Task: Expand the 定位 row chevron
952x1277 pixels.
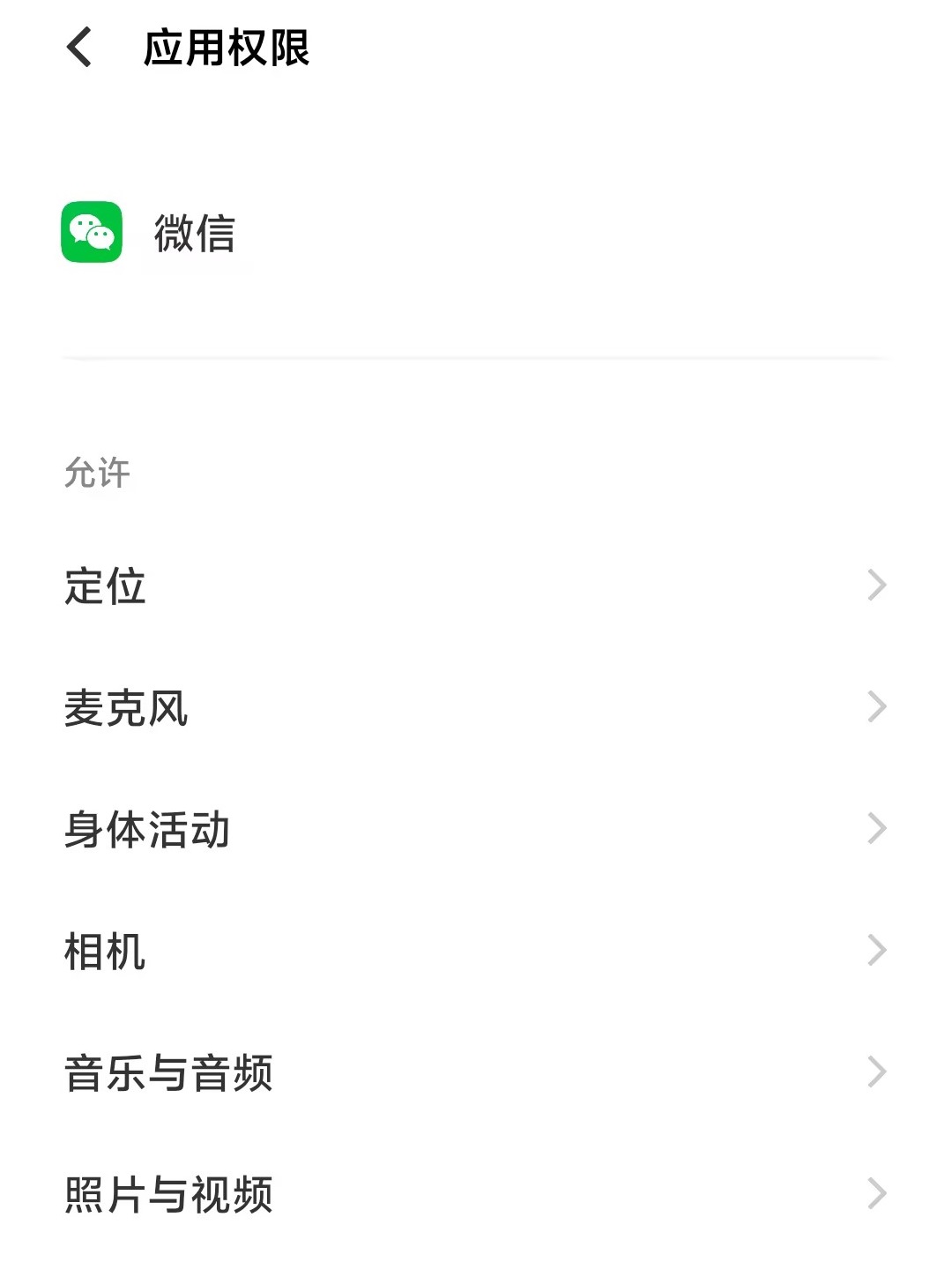Action: pos(876,585)
